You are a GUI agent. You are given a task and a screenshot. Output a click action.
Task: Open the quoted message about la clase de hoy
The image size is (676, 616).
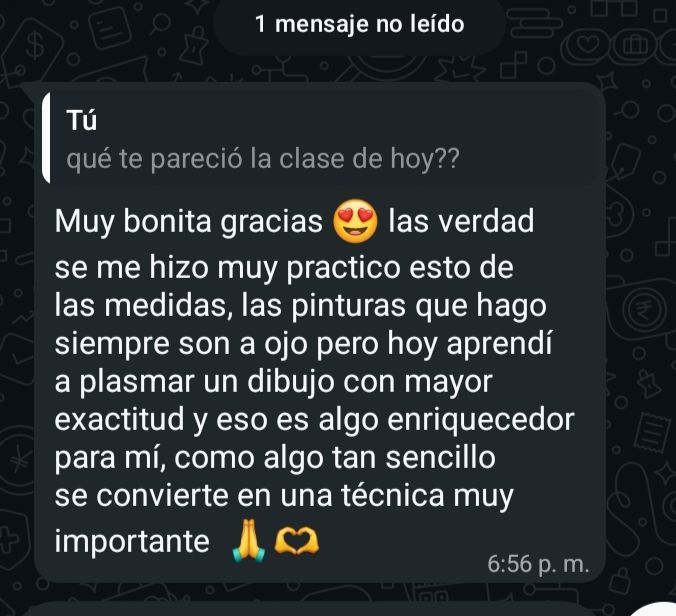pos(320,142)
